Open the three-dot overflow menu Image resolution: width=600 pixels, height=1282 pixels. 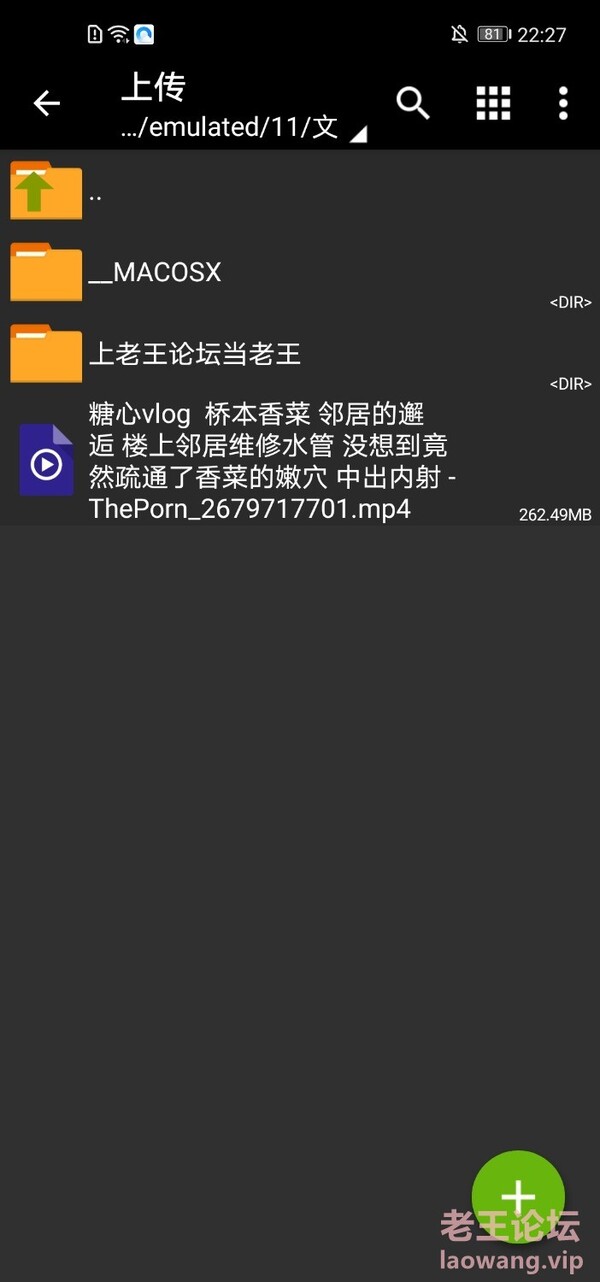(x=563, y=103)
